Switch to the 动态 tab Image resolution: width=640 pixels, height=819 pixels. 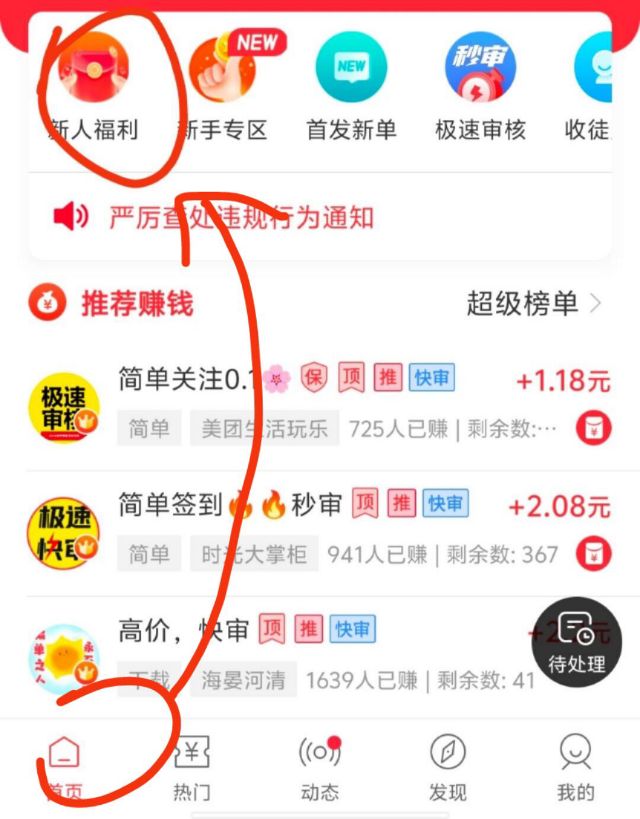[319, 767]
